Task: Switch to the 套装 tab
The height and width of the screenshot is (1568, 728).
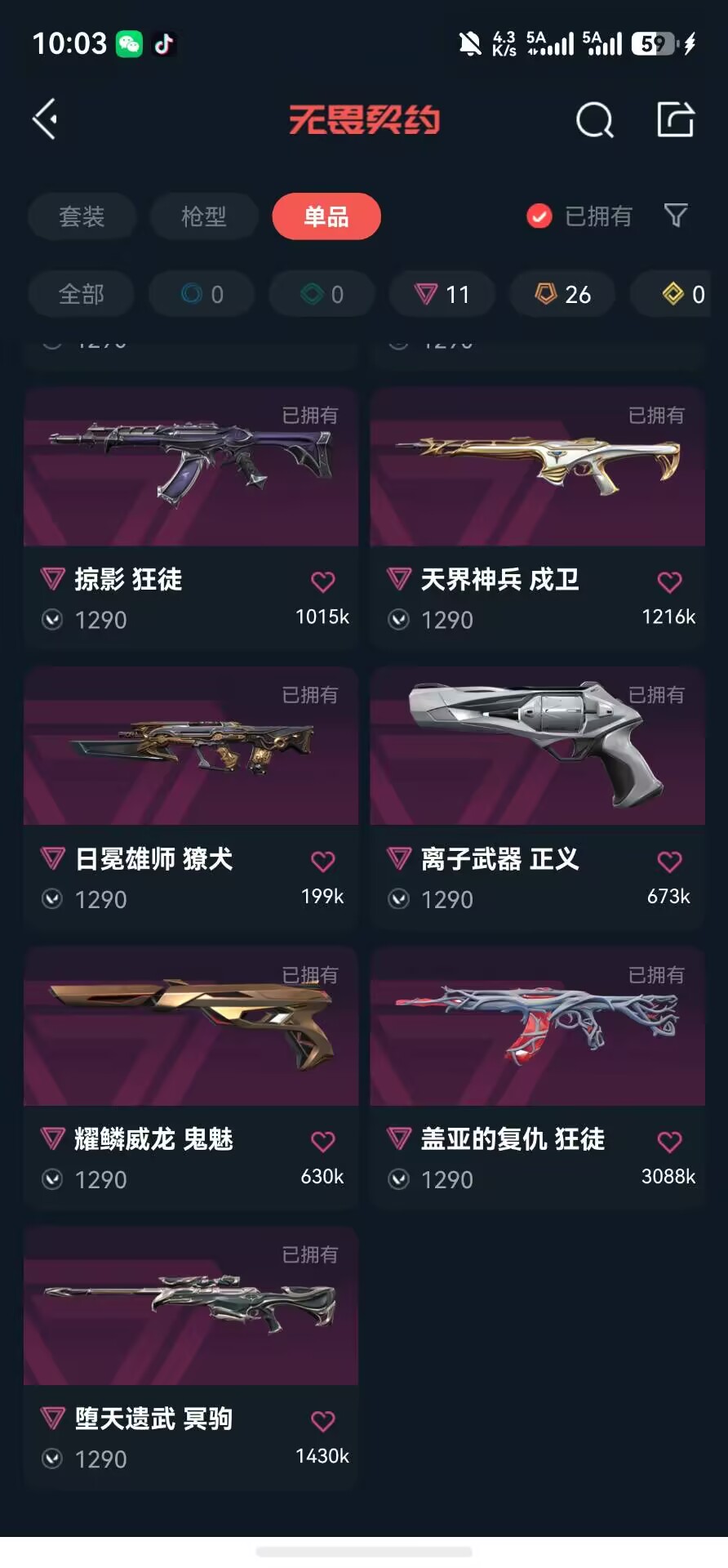Action: (x=82, y=216)
